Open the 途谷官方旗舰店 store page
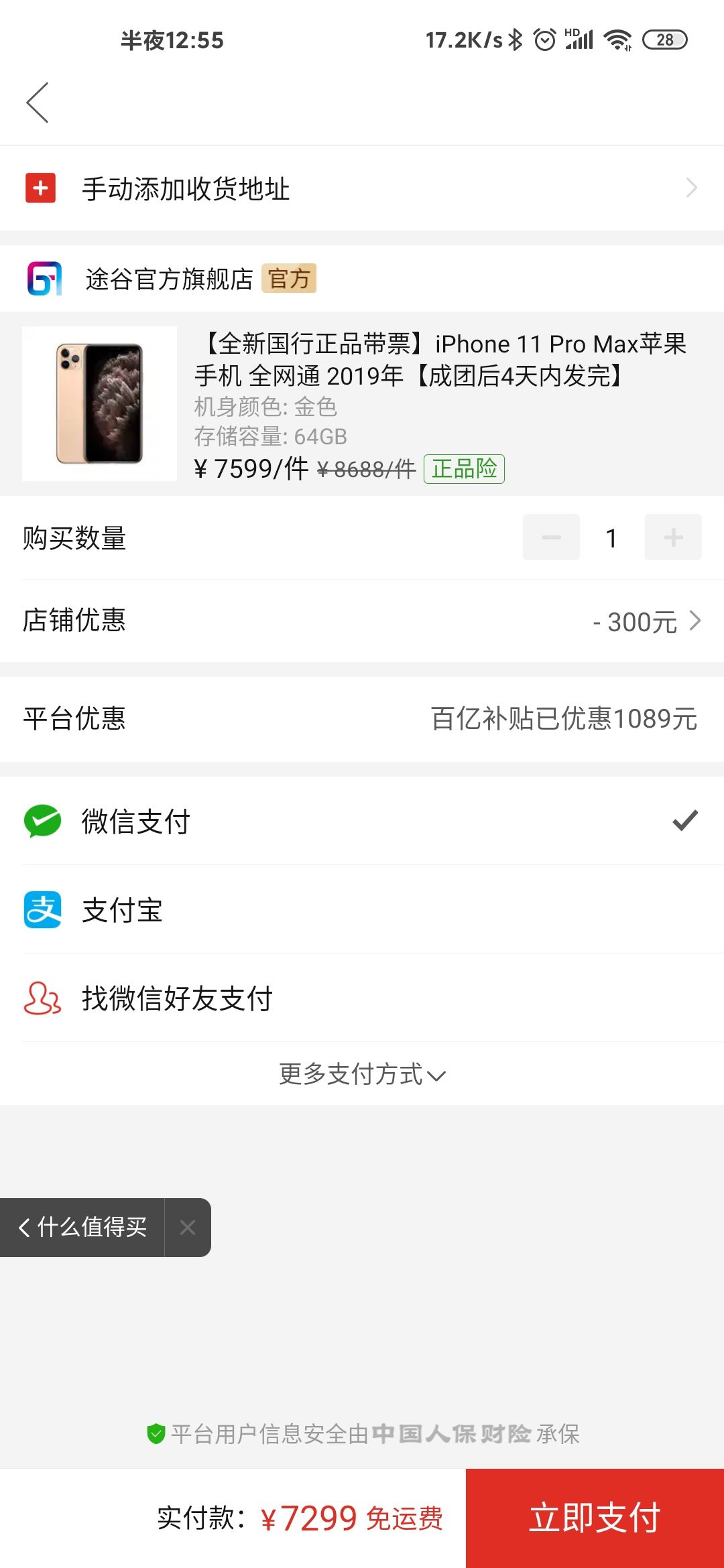The height and width of the screenshot is (1568, 724). coord(169,279)
